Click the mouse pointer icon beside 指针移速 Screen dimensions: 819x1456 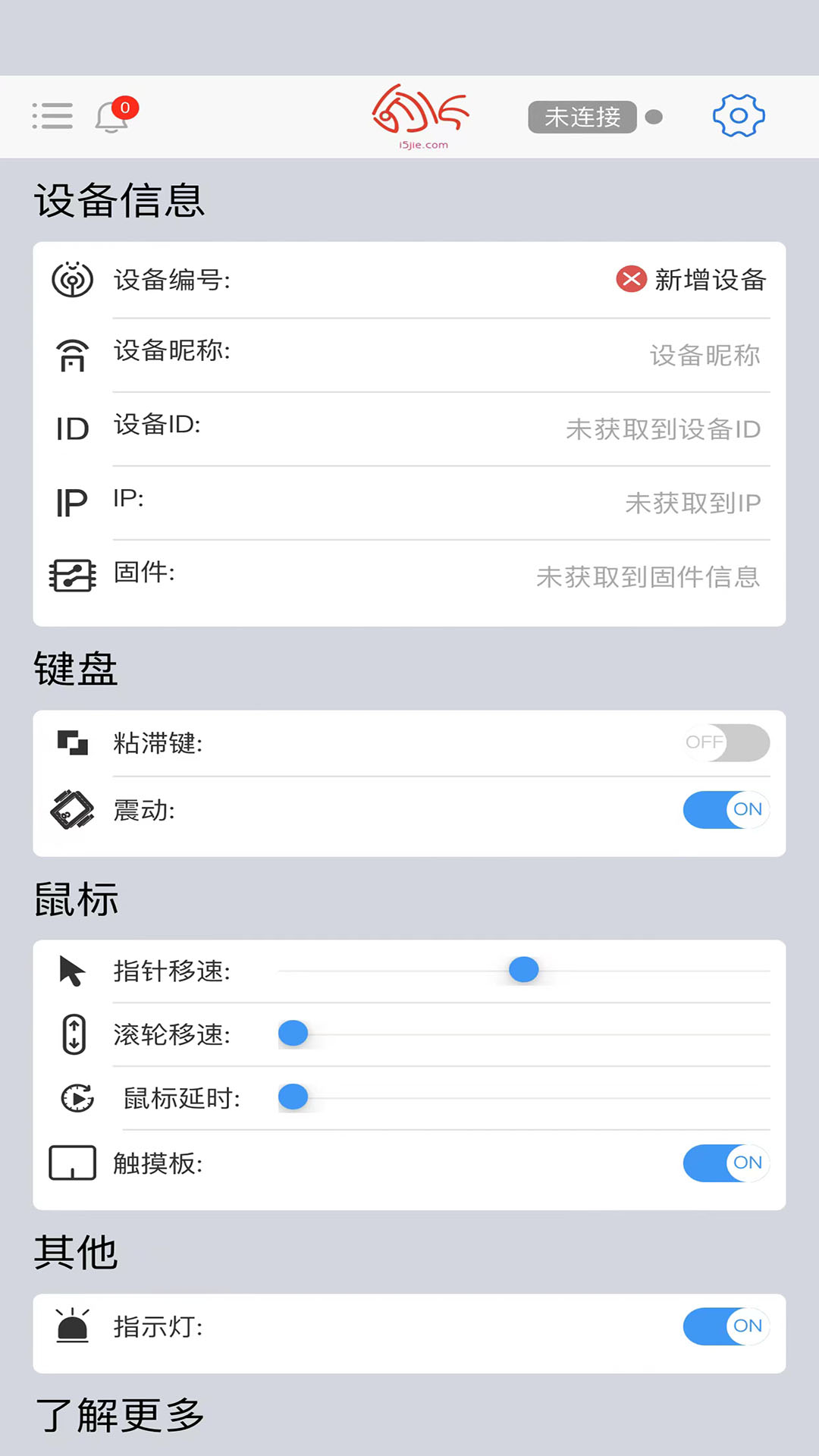72,971
